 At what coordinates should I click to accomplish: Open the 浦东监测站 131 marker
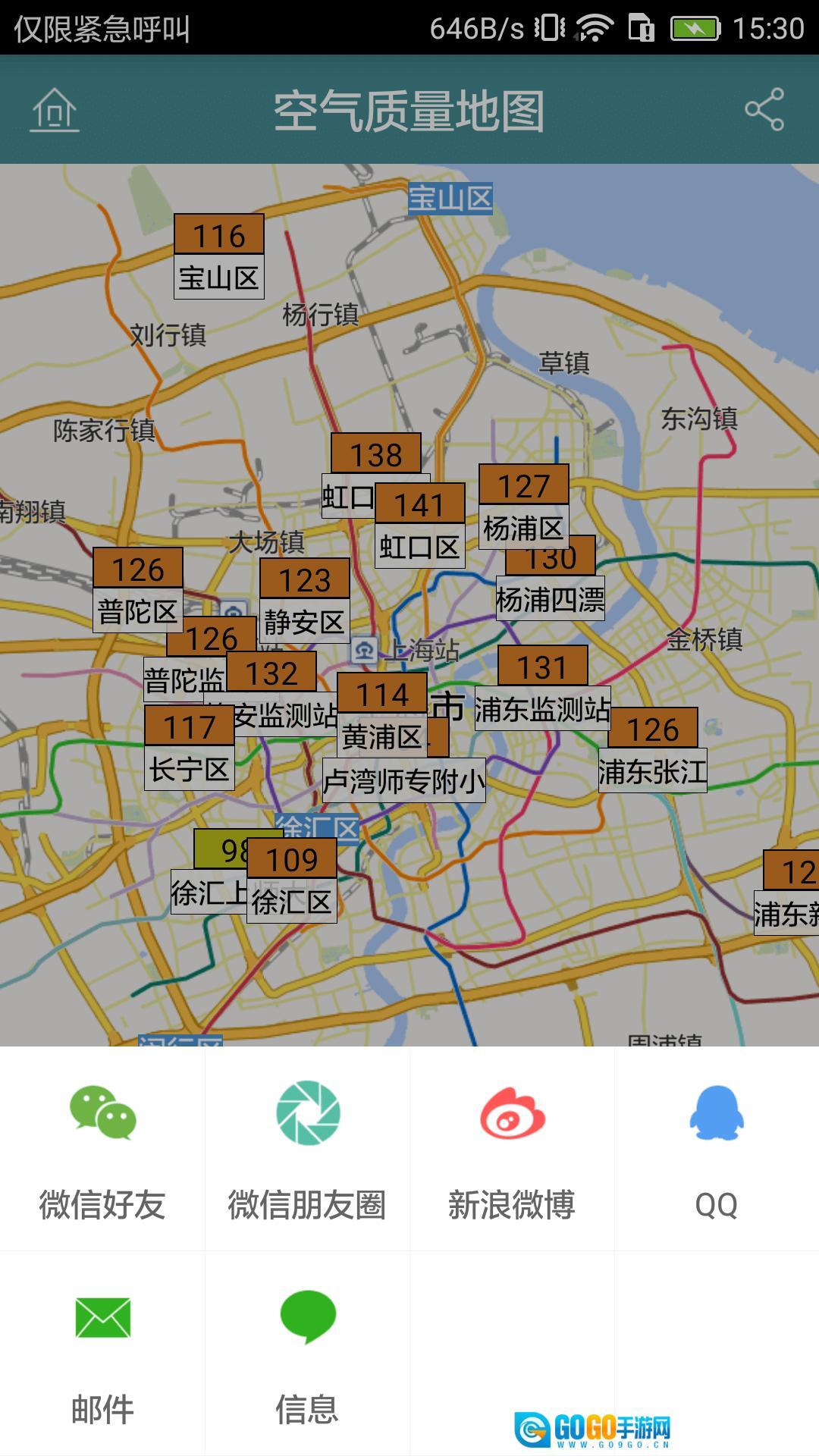click(543, 687)
